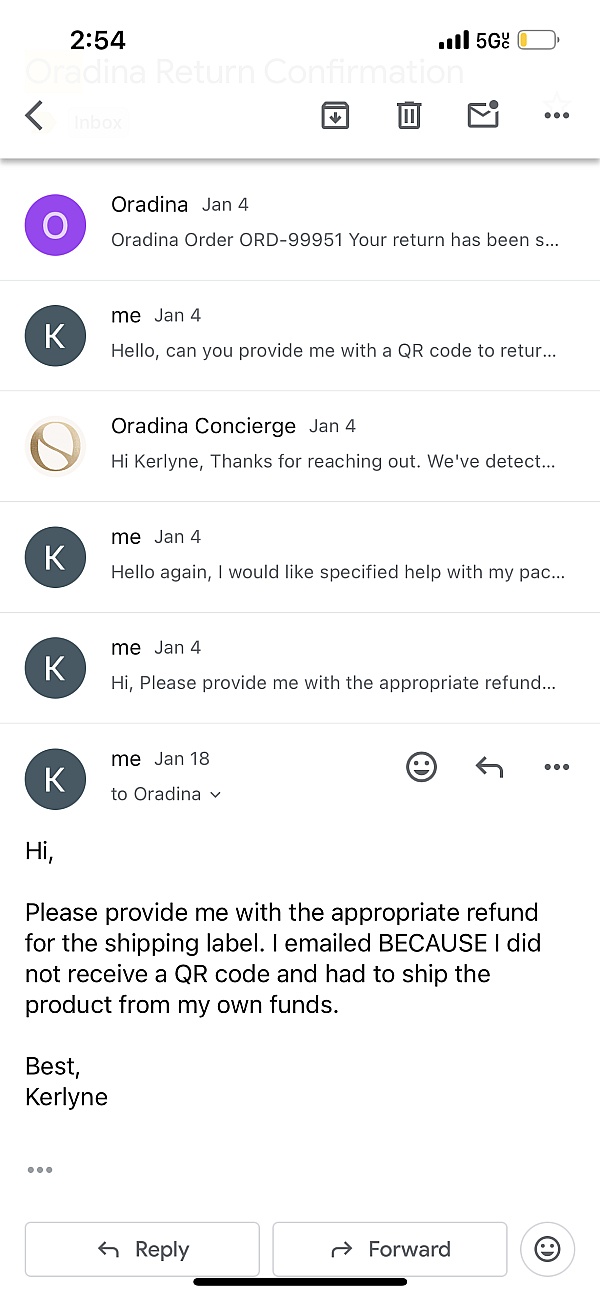Mark the thread as unread

coord(483,115)
